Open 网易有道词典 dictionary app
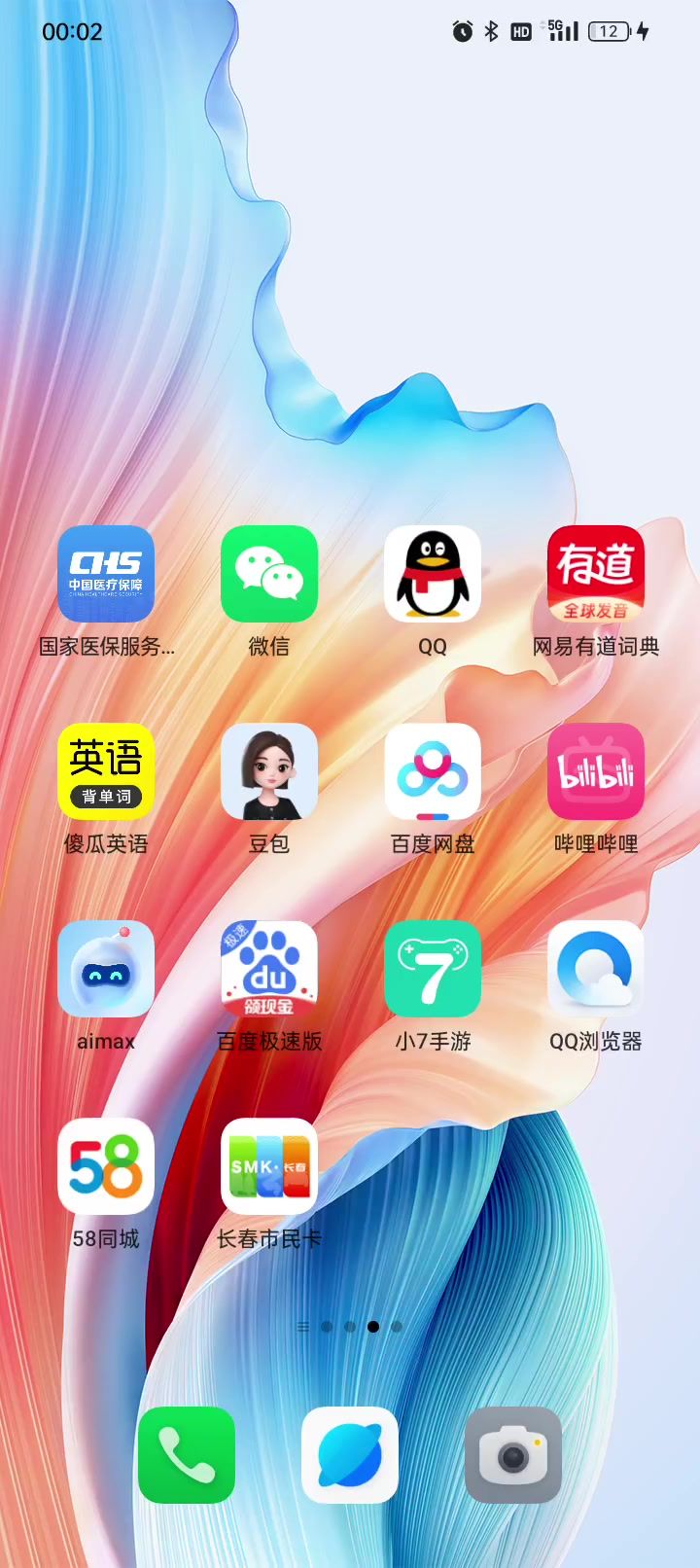Screen dimensions: 700x1568 [596, 574]
